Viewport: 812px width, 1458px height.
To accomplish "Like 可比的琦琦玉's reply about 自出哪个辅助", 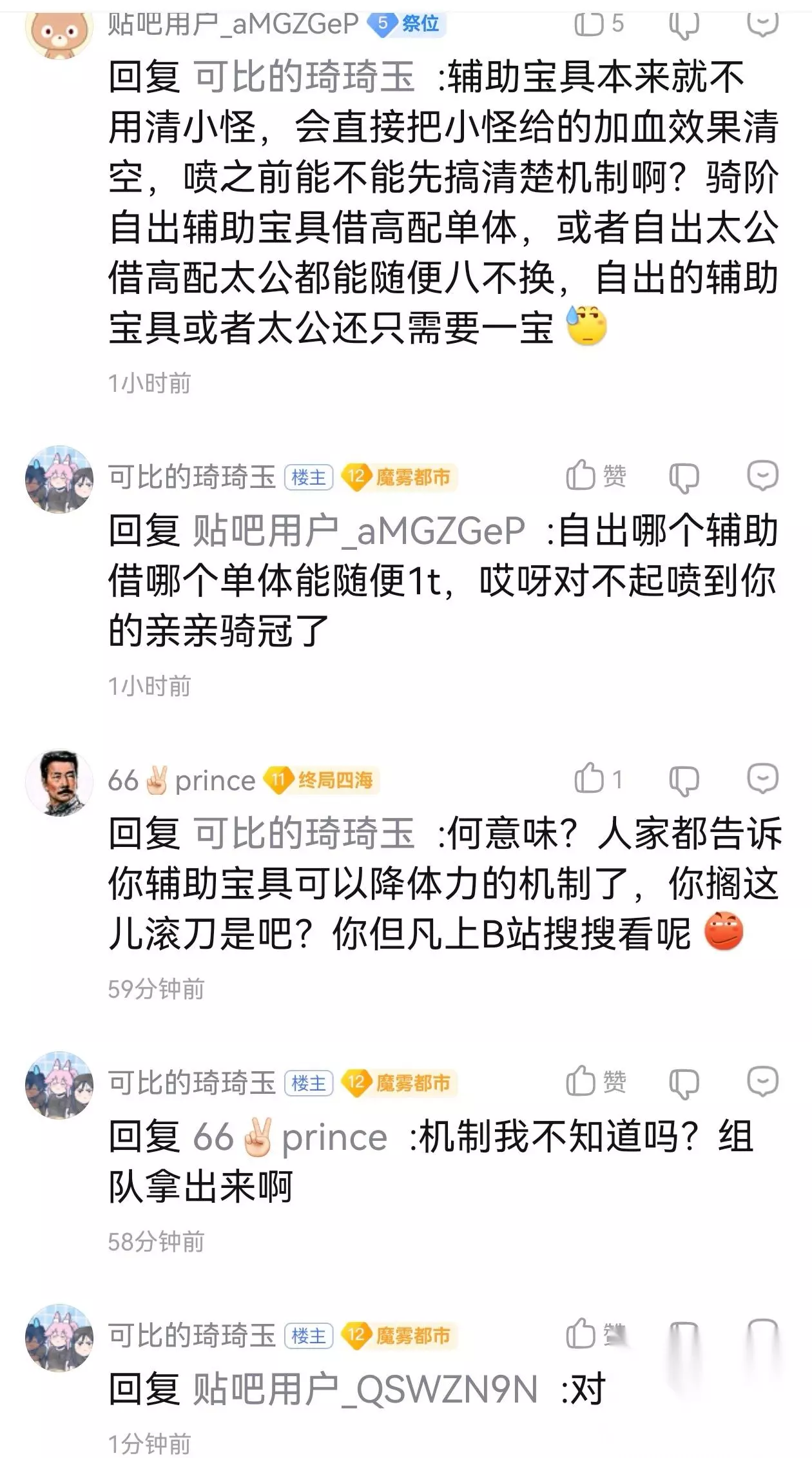I will click(596, 476).
